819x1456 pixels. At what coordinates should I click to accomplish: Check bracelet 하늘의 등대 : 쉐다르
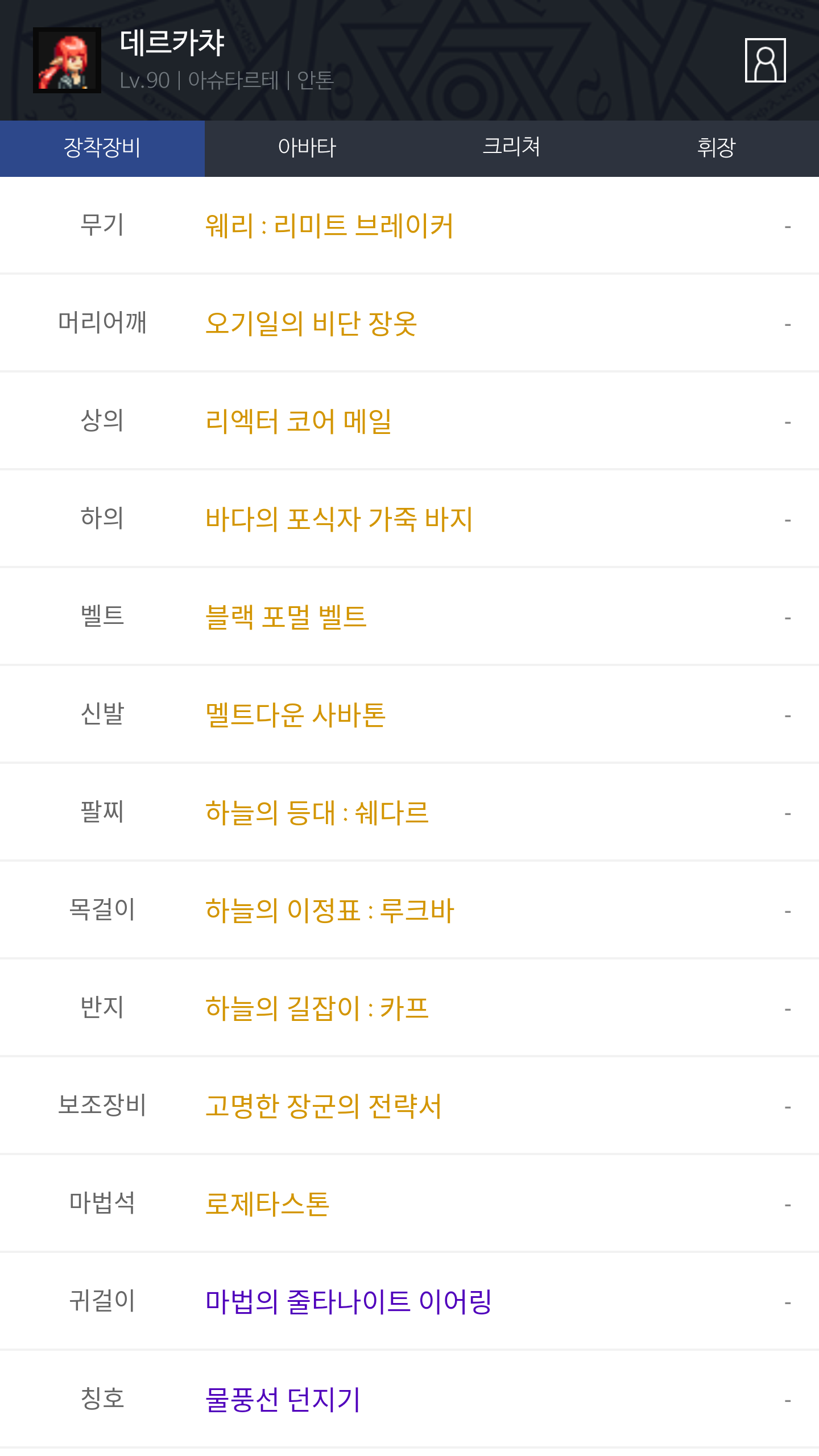(317, 813)
